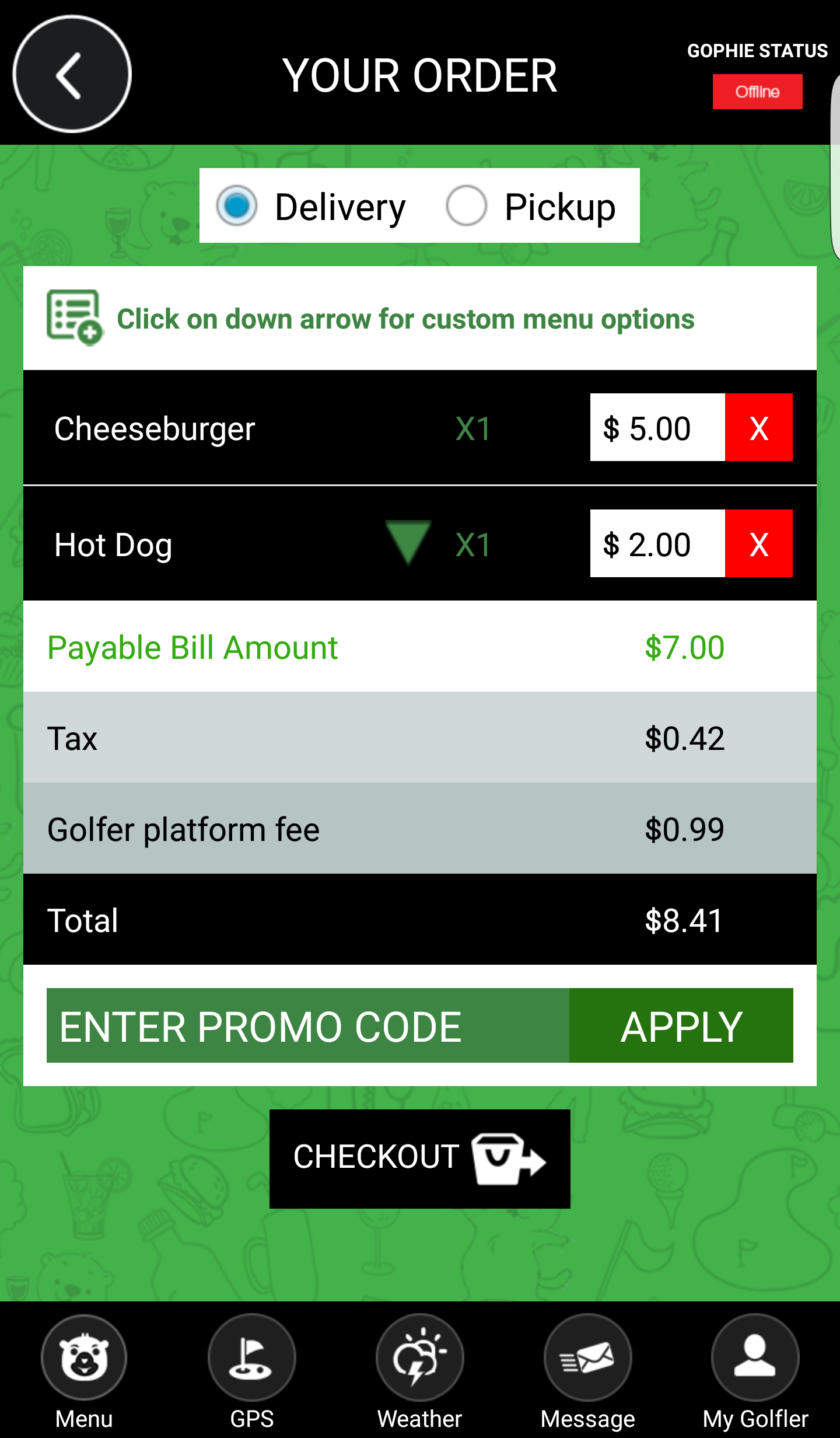
Task: Choose Pickup for this order
Action: pos(466,205)
